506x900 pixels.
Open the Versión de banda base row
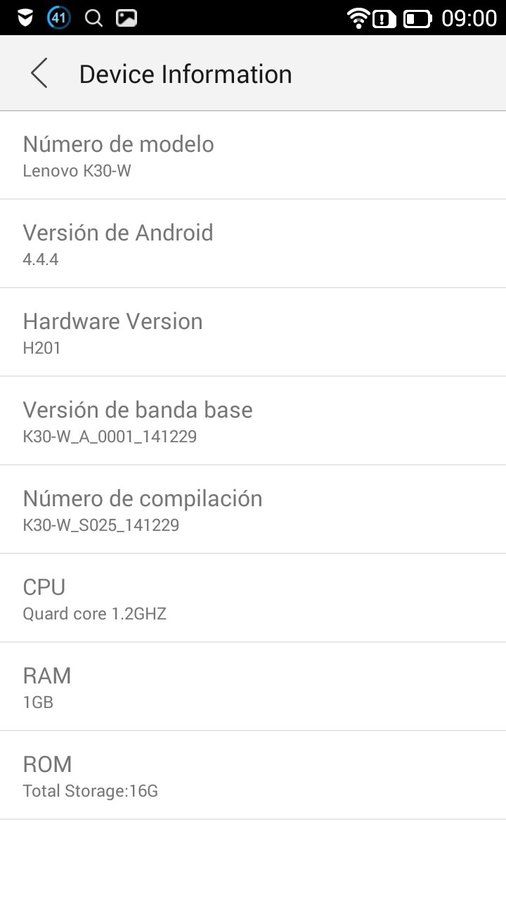253,421
